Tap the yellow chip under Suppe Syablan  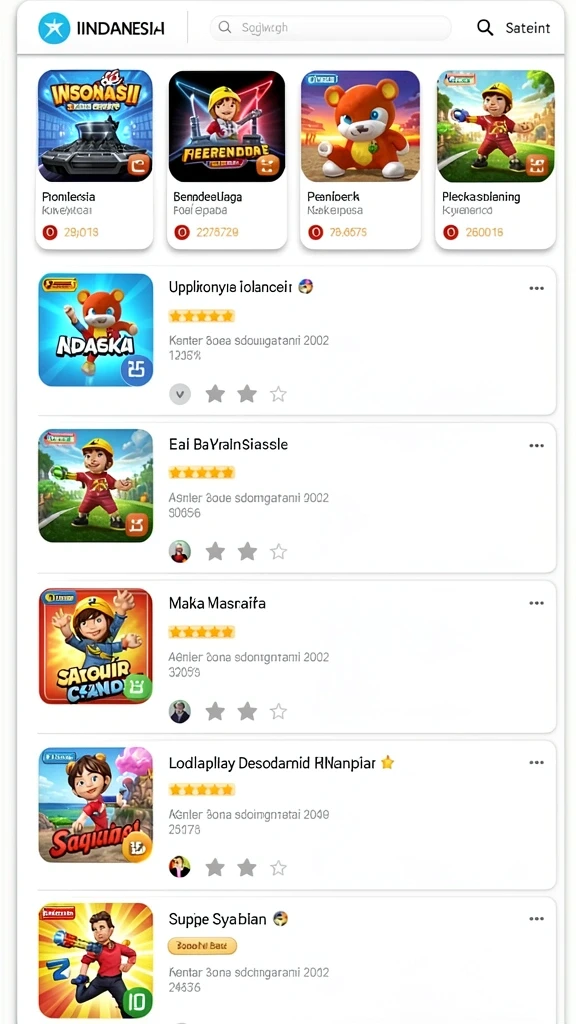(x=202, y=946)
